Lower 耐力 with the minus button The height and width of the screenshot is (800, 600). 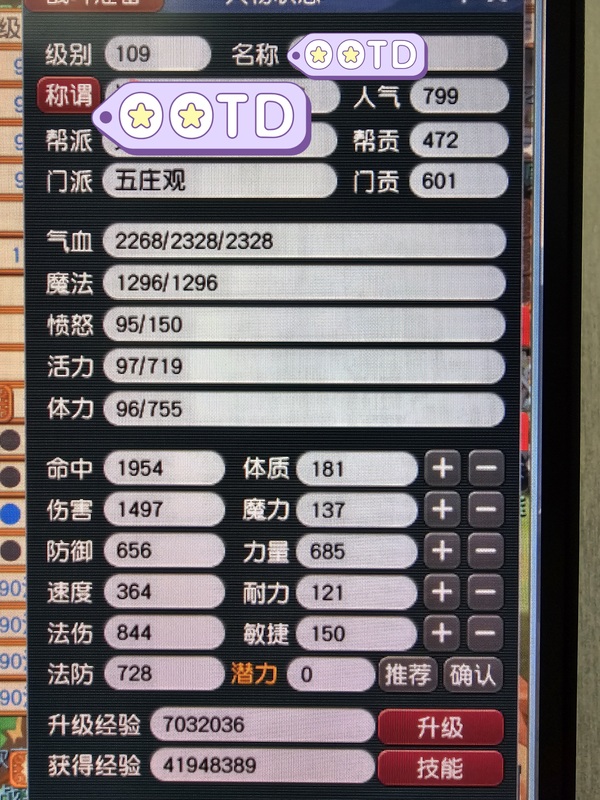[x=486, y=592]
